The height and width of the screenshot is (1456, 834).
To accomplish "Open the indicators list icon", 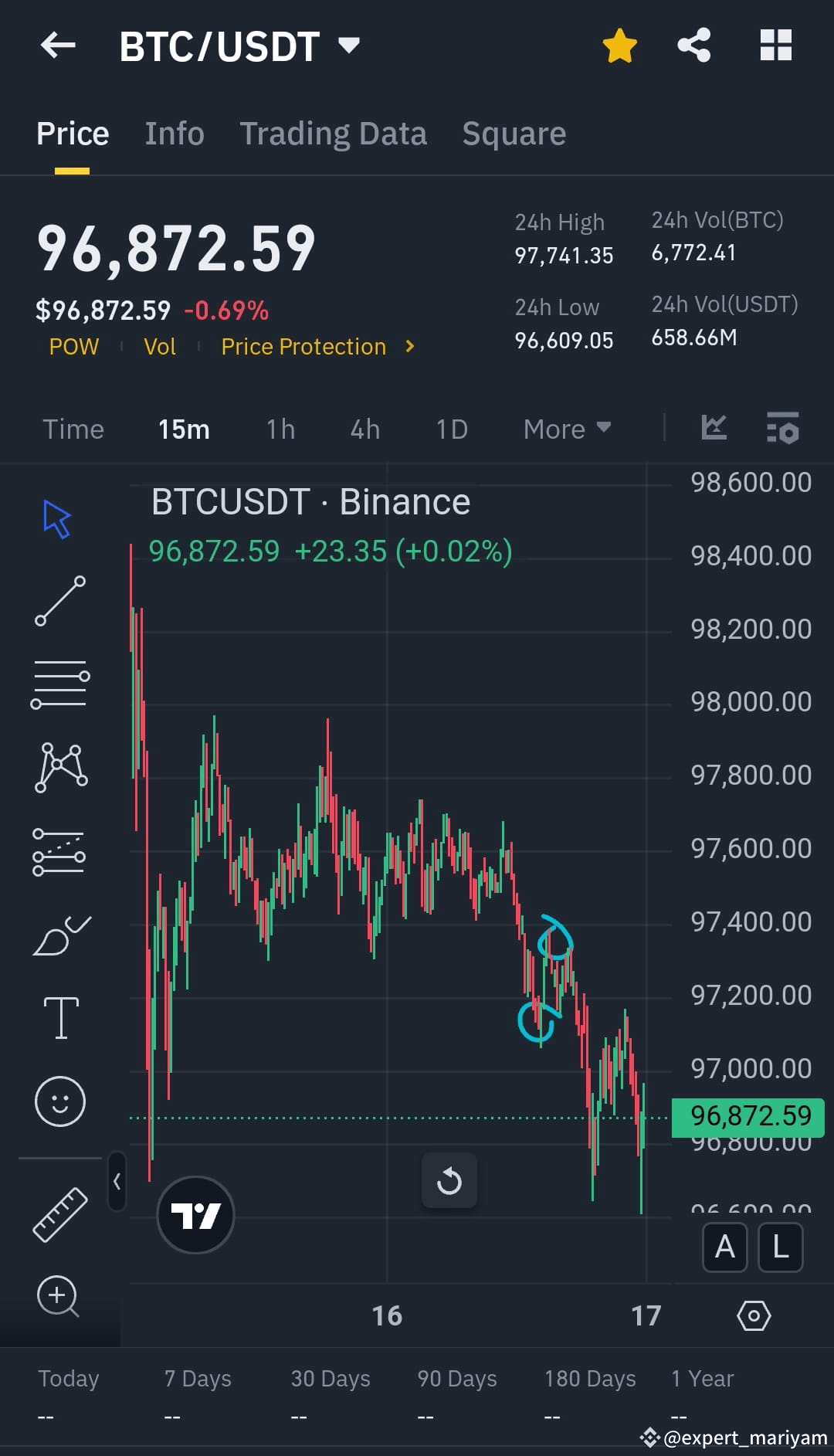I will [782, 428].
